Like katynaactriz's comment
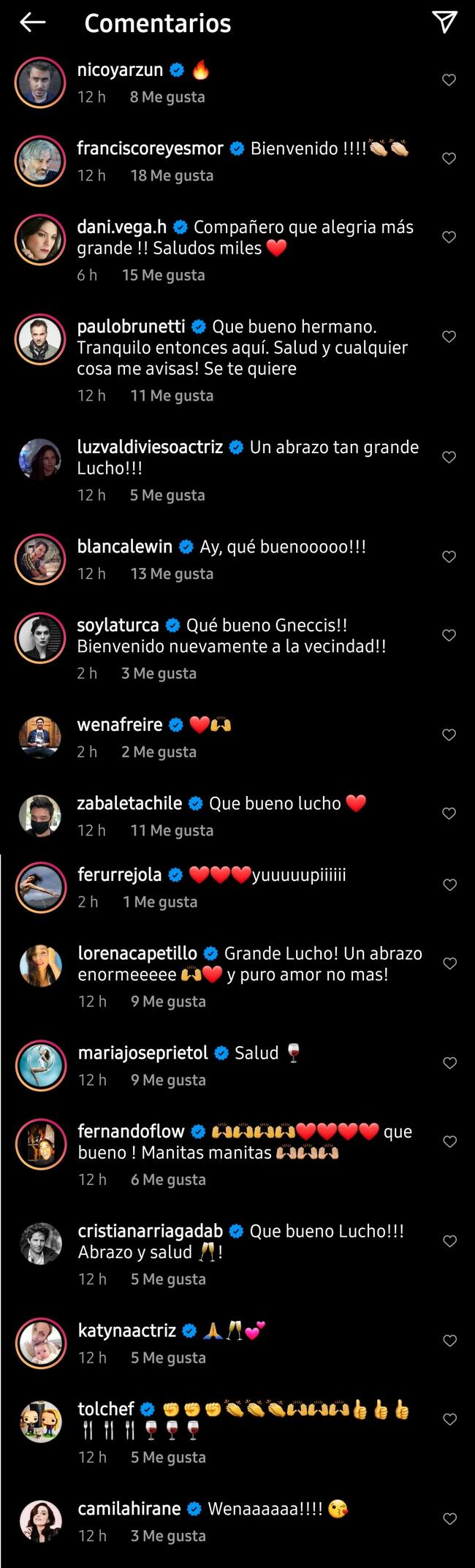Viewport: 475px width, 1568px height. [450, 1340]
